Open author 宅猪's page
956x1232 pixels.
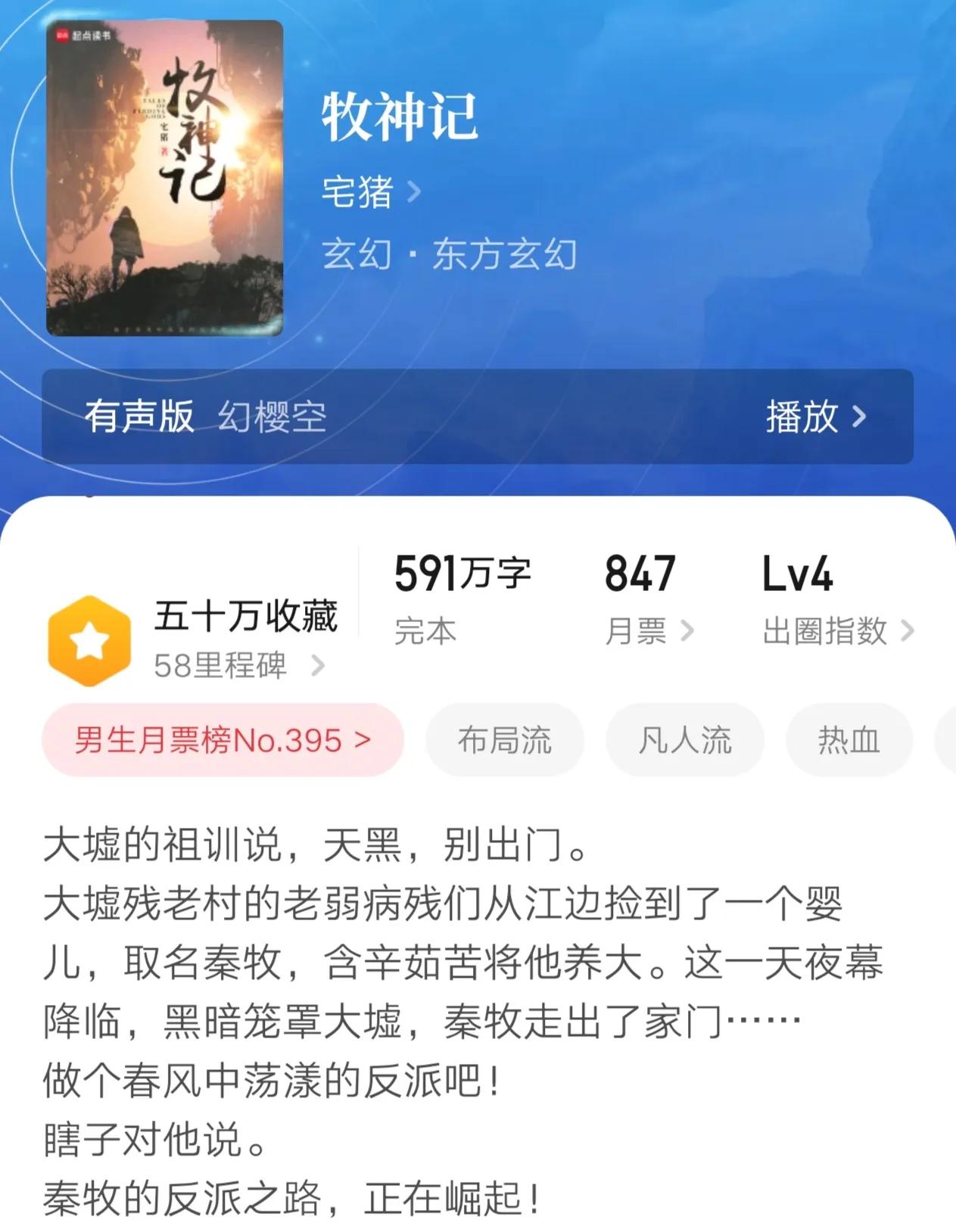[x=369, y=191]
